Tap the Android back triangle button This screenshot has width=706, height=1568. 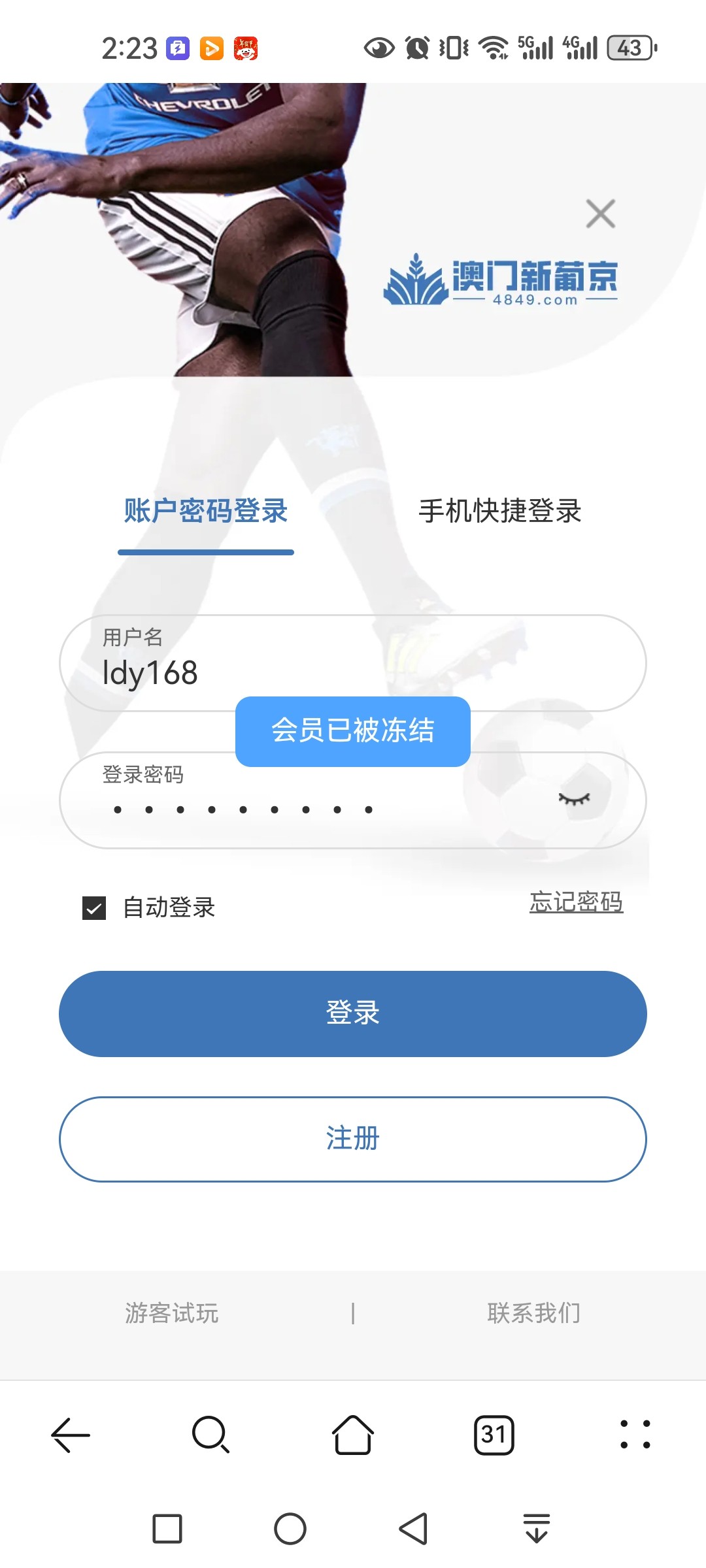pyautogui.click(x=411, y=1527)
